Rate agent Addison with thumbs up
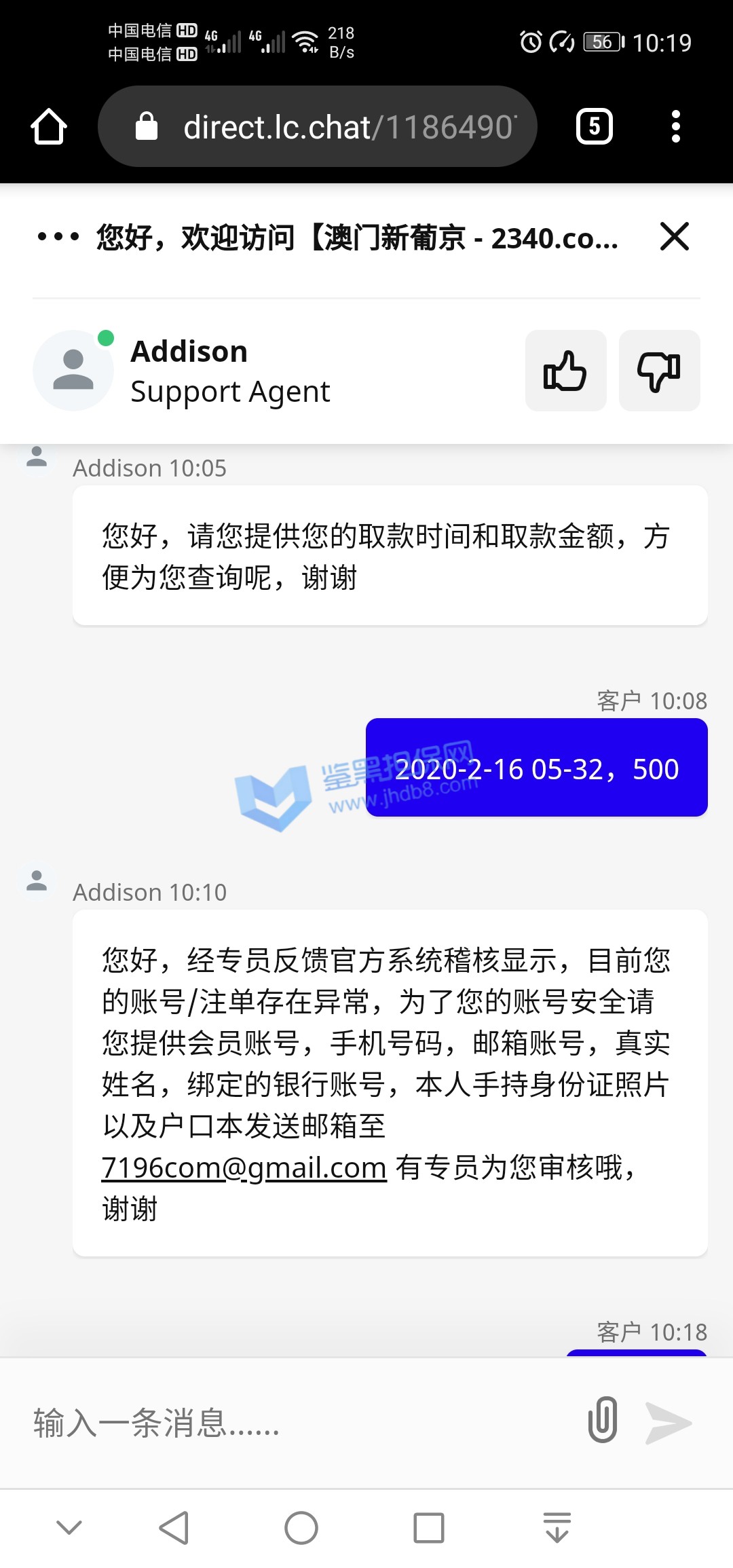733x1568 pixels. coord(565,371)
